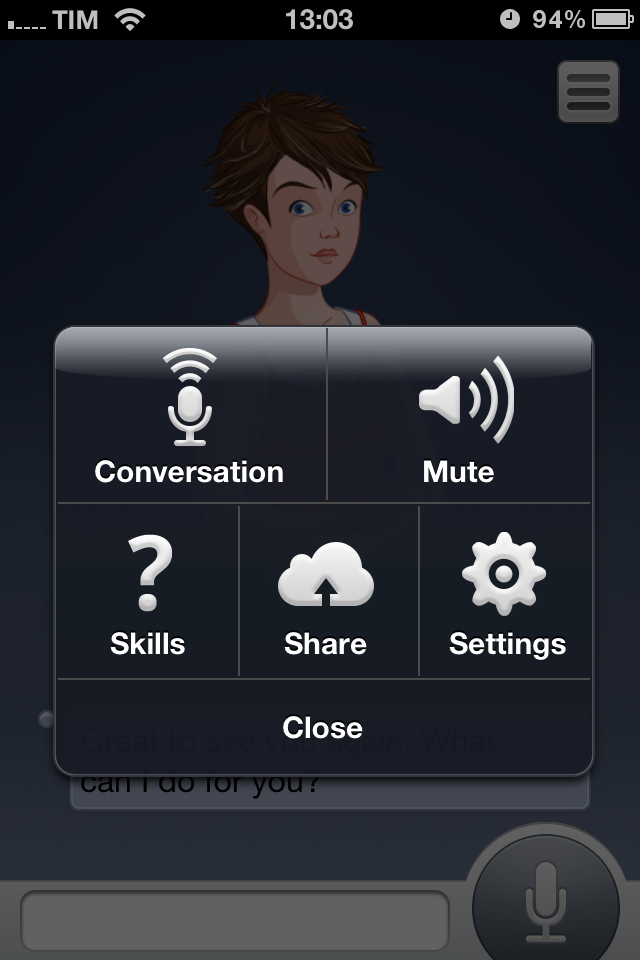Open the hamburger menu button
640x960 pixels.
point(588,92)
